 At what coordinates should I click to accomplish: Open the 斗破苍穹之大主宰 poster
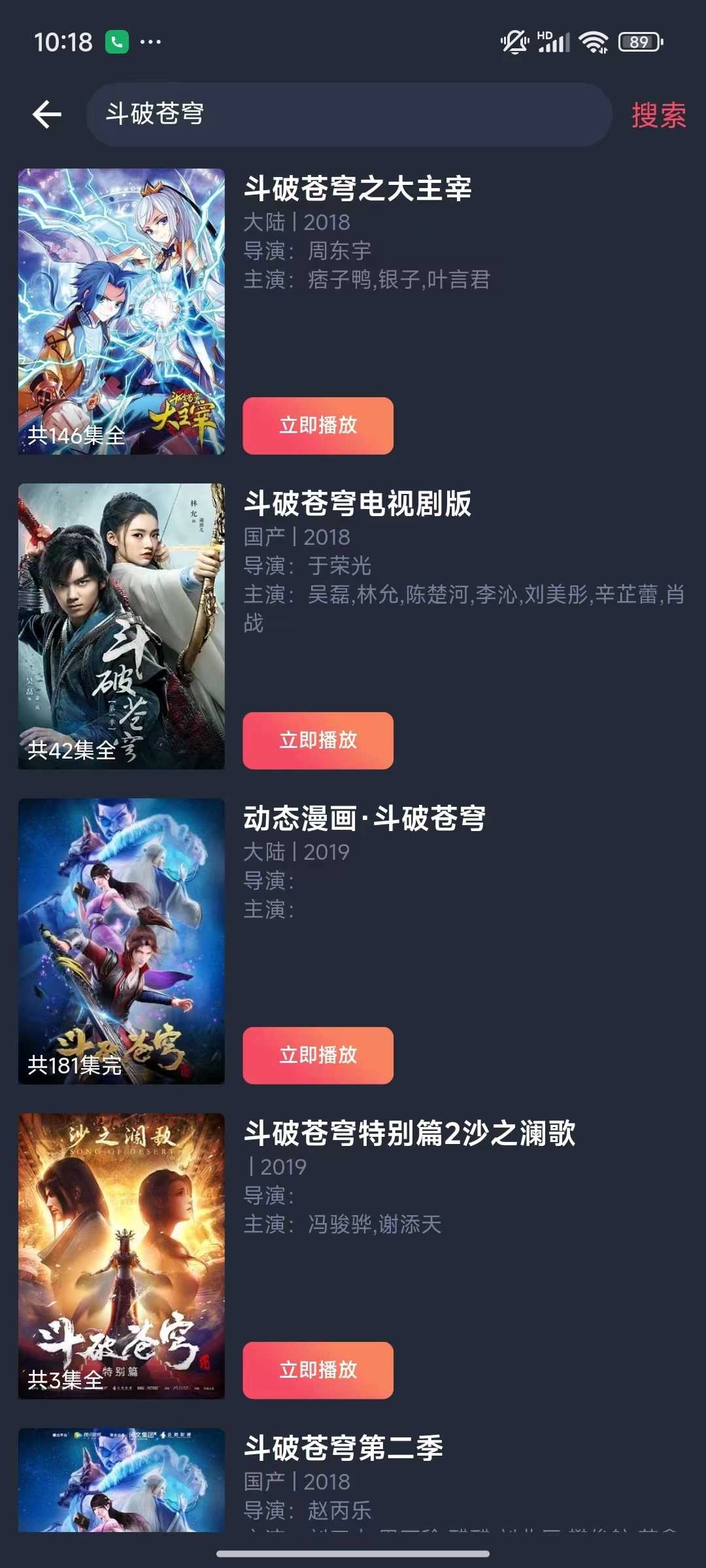coord(122,312)
